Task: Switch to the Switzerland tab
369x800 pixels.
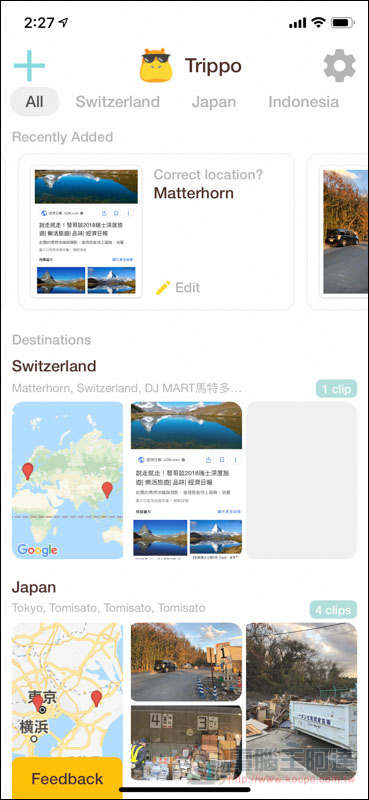Action: tap(117, 102)
